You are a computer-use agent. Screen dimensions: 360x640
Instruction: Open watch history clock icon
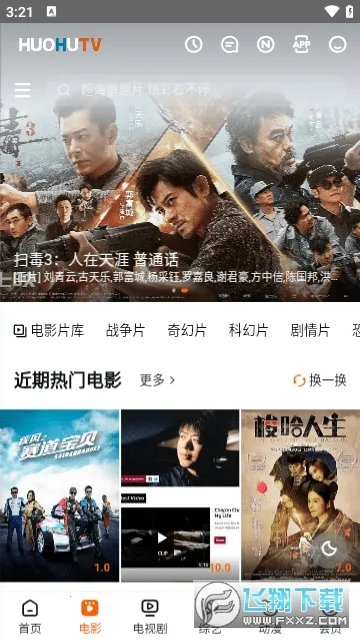click(x=193, y=44)
